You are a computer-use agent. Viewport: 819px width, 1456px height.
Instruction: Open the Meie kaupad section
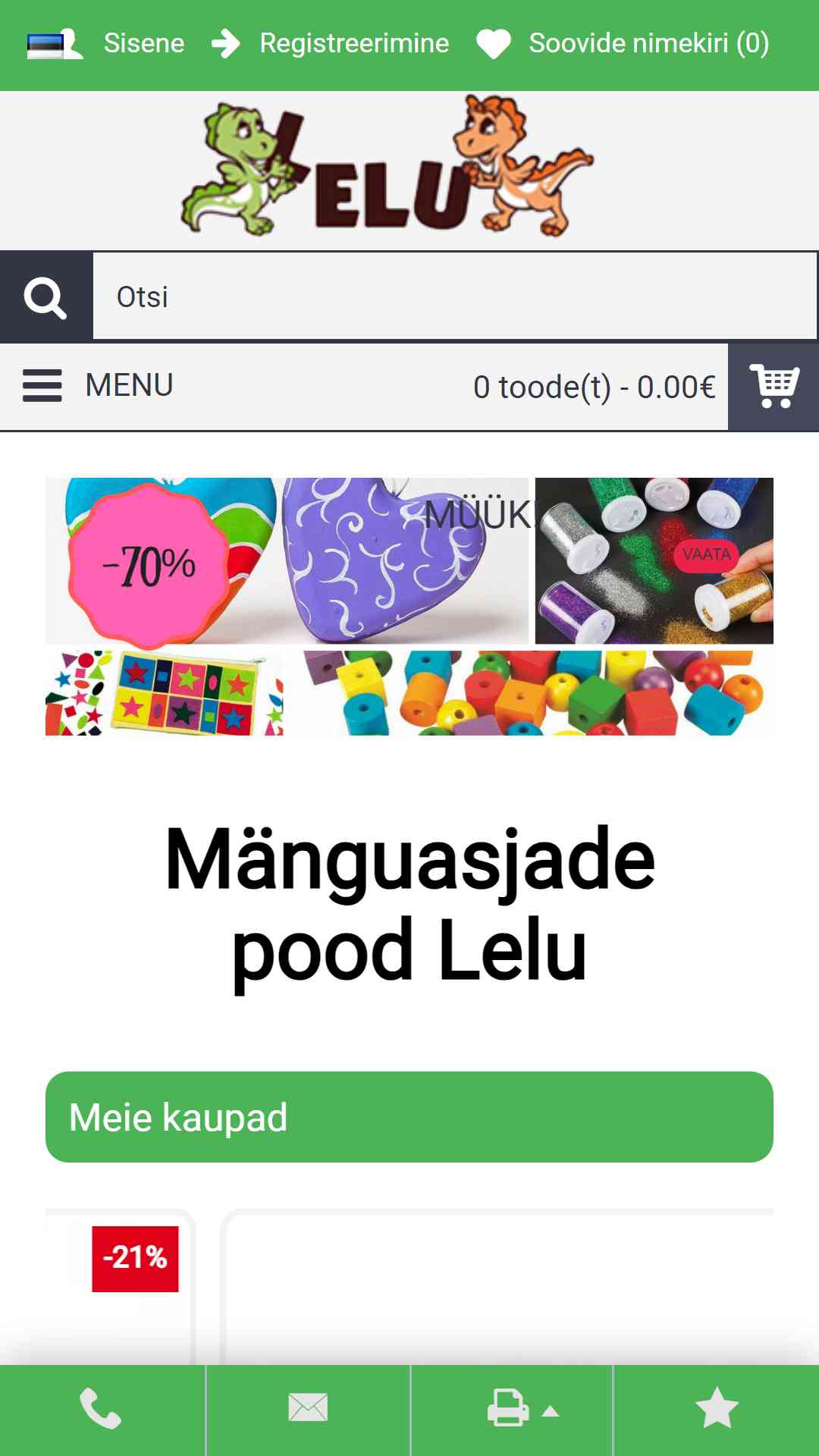(x=409, y=1117)
